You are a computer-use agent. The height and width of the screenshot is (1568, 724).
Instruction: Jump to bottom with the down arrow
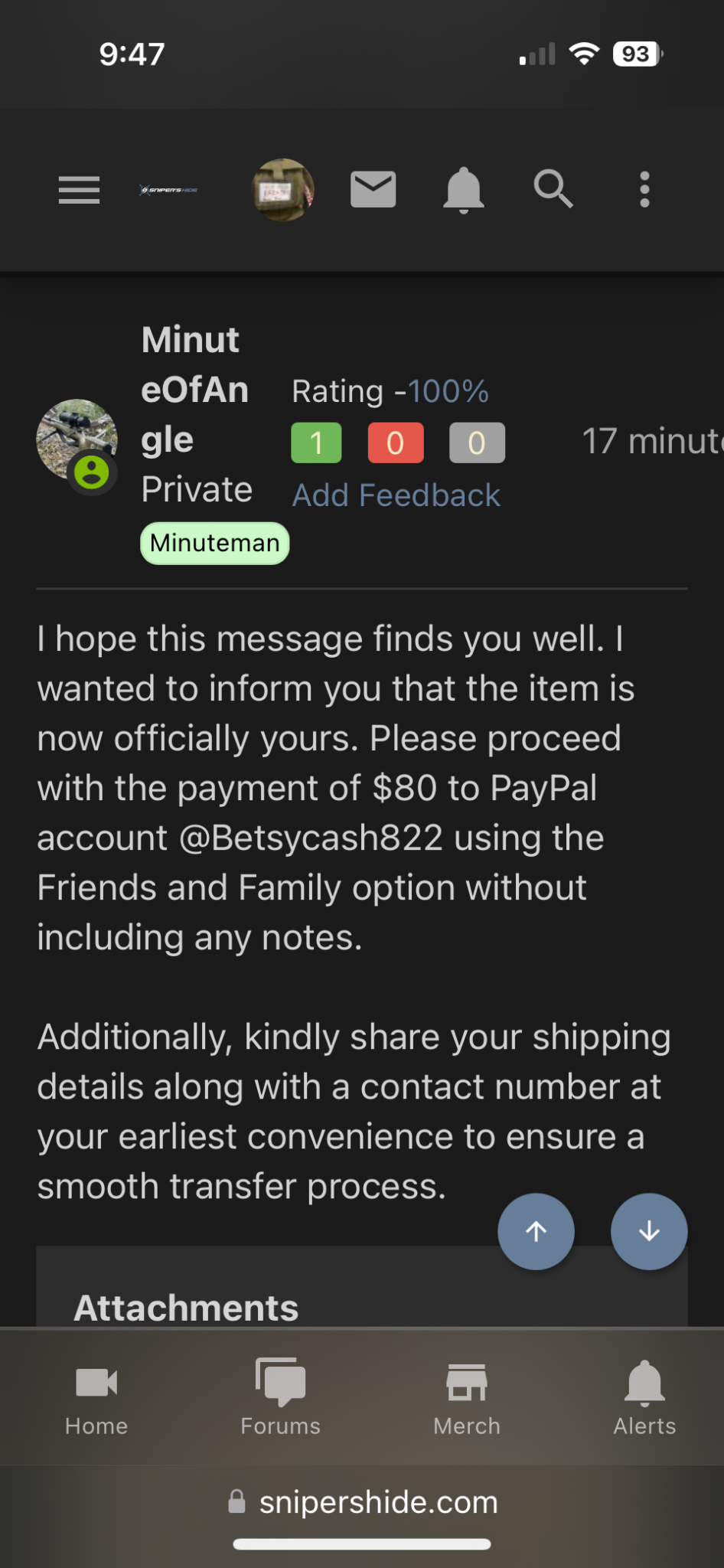click(x=649, y=1231)
